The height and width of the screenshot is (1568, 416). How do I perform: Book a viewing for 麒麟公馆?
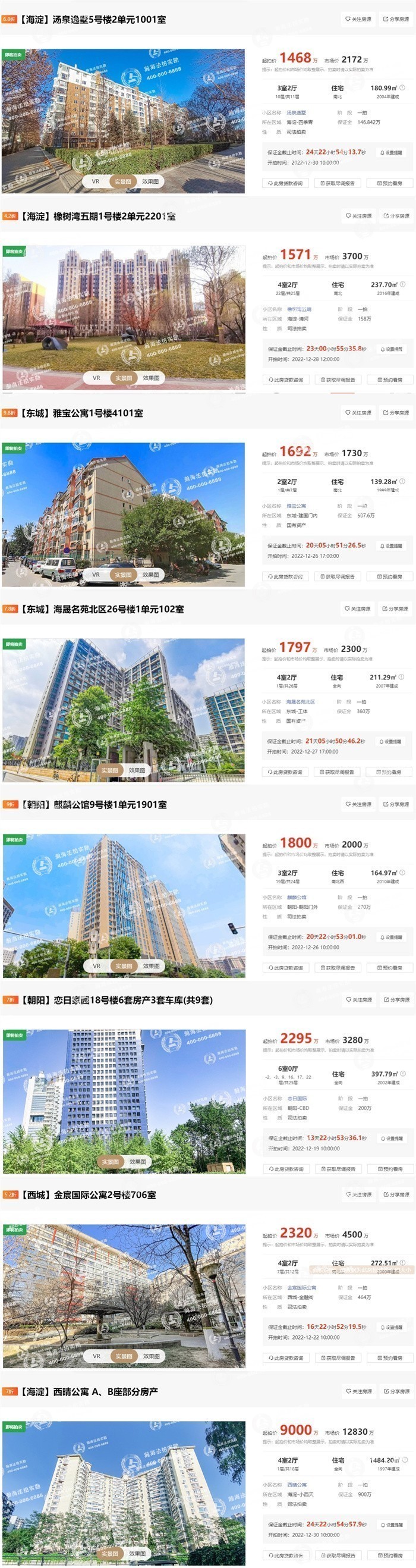coord(390,968)
